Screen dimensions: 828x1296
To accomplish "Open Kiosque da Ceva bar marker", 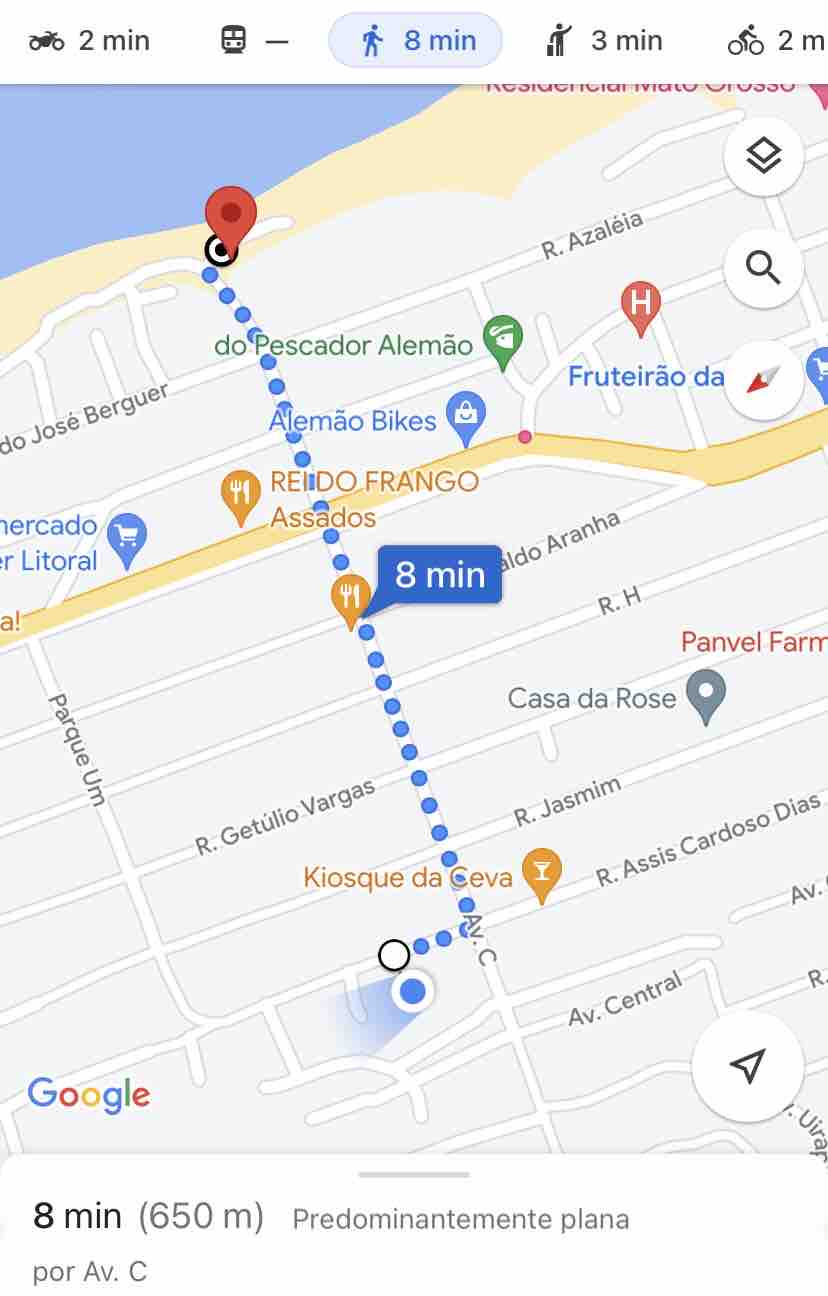I will pos(541,874).
